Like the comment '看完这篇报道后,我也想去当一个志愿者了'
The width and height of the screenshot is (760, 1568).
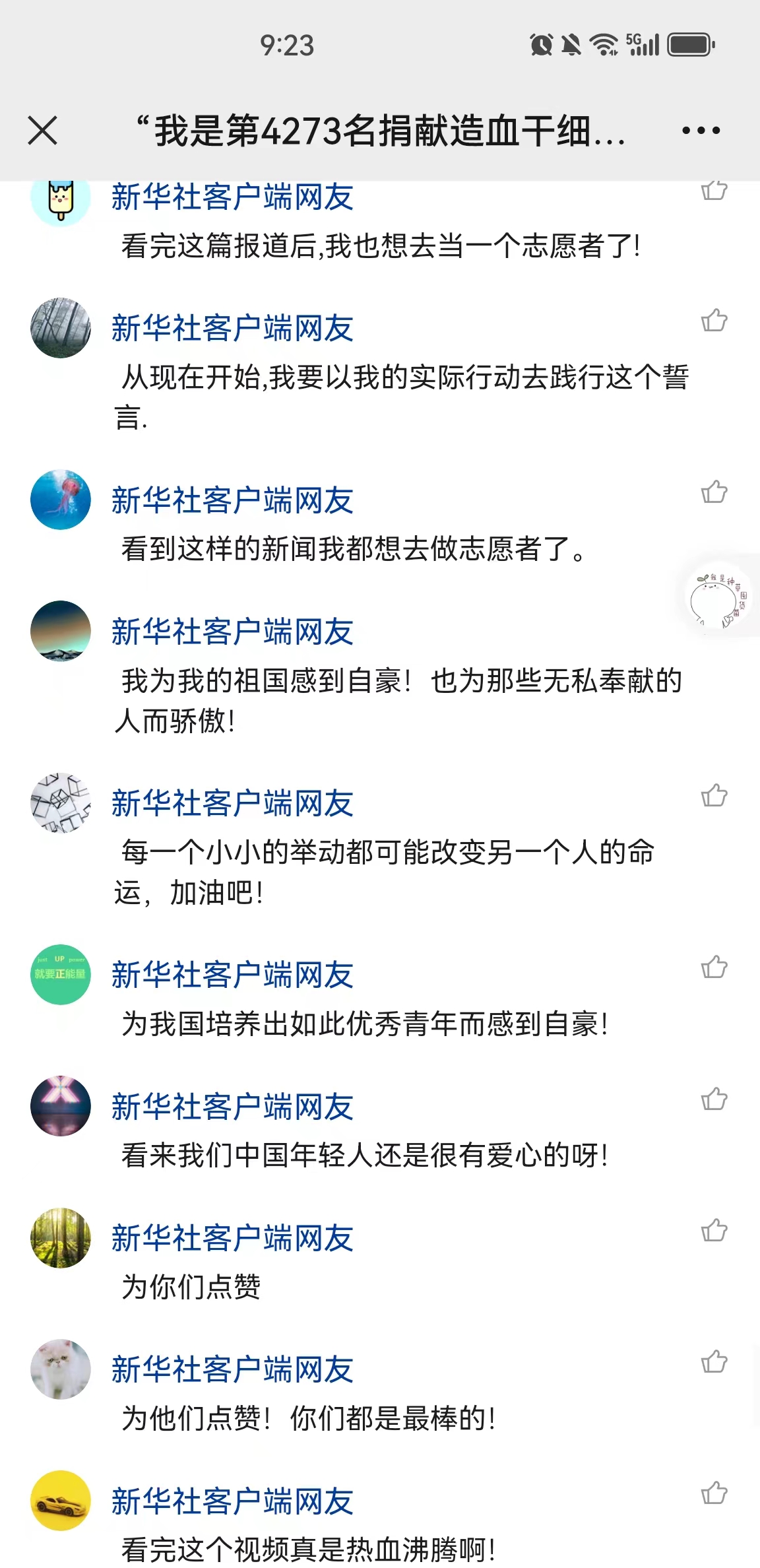714,190
